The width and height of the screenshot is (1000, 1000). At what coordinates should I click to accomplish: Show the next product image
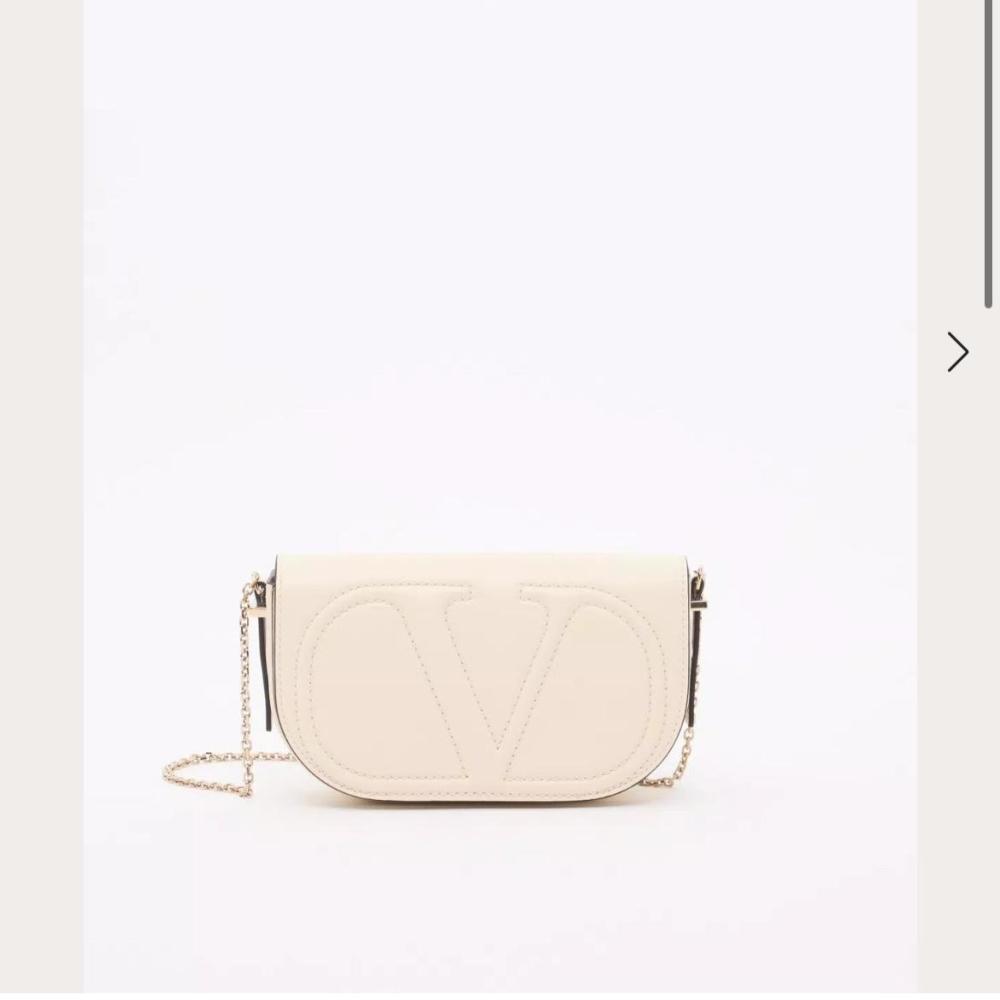[958, 352]
